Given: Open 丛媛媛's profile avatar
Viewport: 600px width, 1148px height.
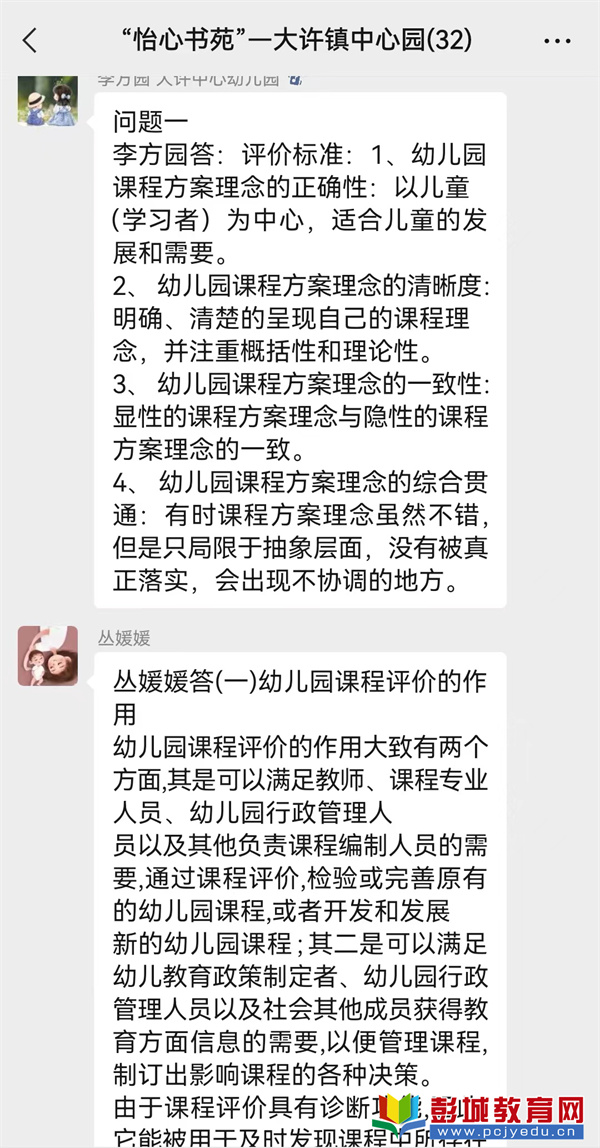Looking at the screenshot, I should [47, 656].
